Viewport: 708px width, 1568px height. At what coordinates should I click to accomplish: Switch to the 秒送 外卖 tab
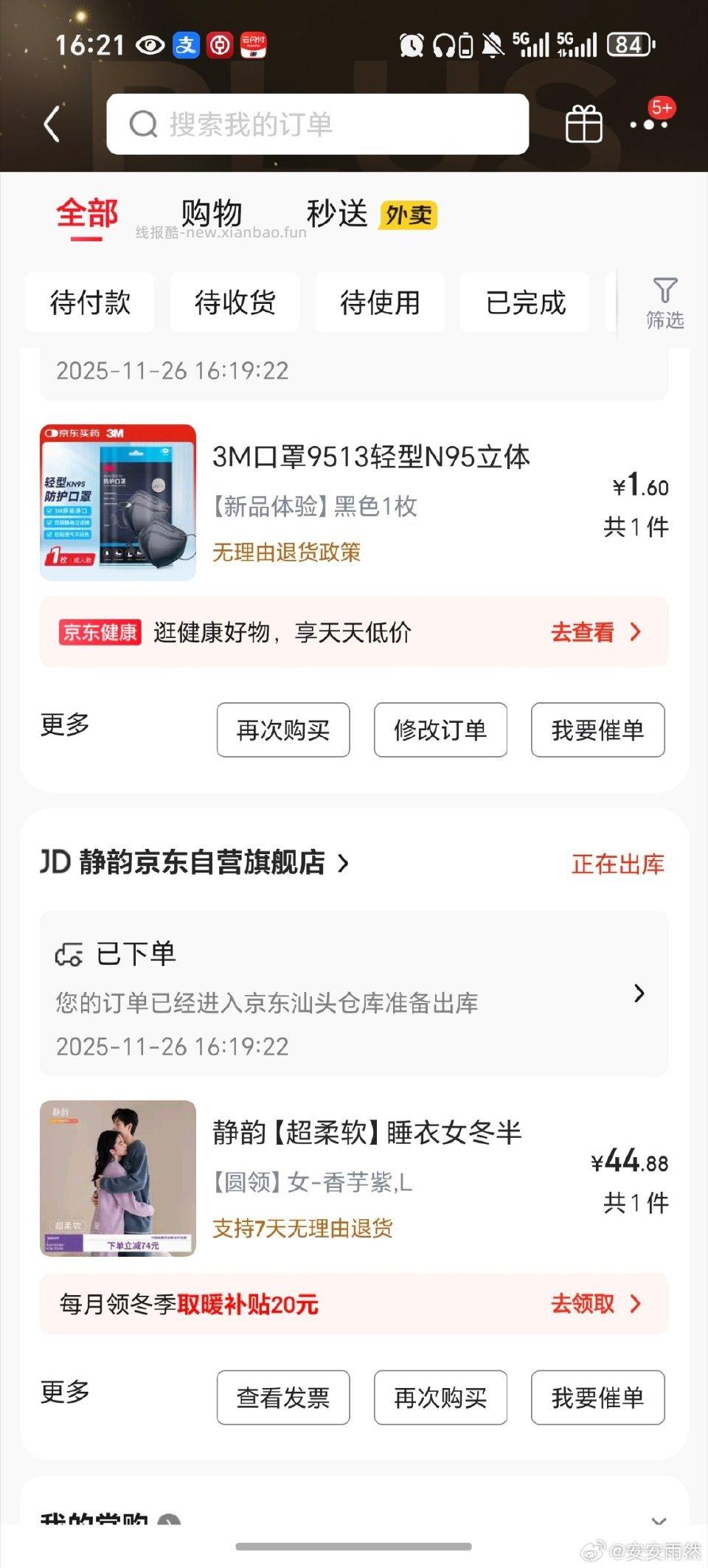tap(336, 214)
